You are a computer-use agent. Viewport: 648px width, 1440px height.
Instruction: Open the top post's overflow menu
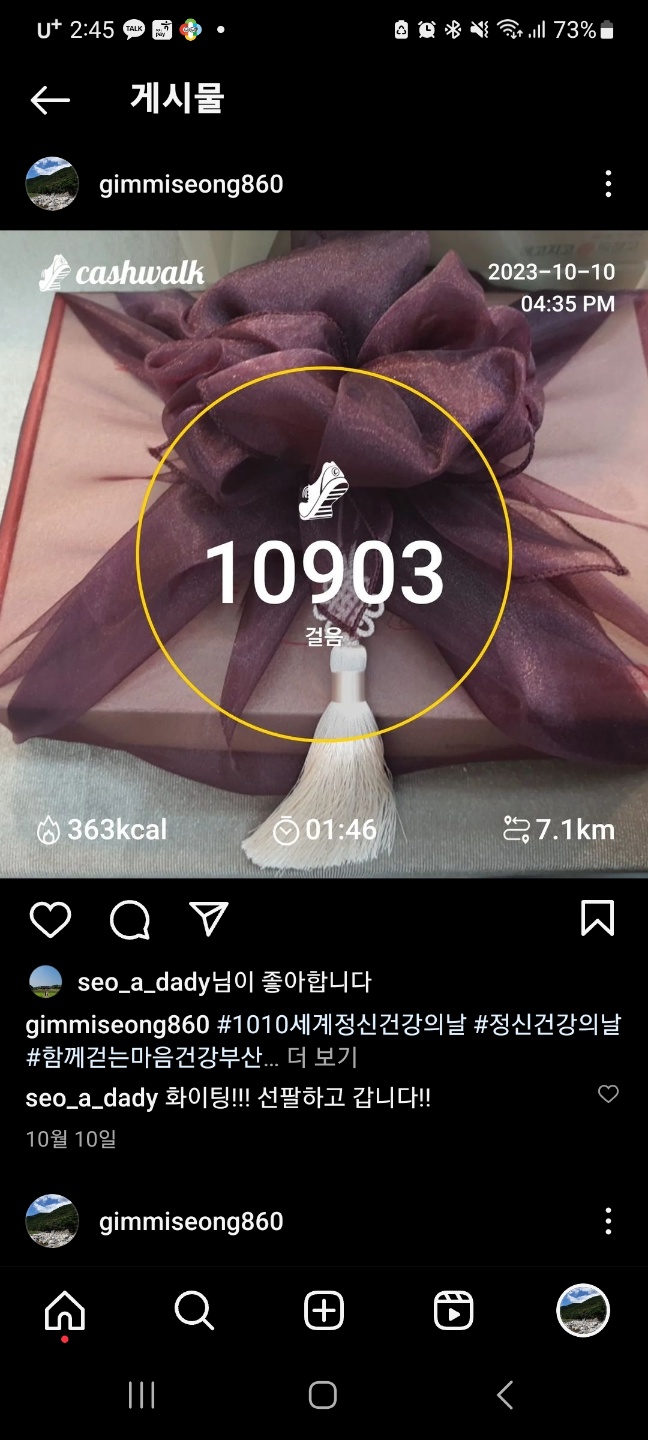608,184
